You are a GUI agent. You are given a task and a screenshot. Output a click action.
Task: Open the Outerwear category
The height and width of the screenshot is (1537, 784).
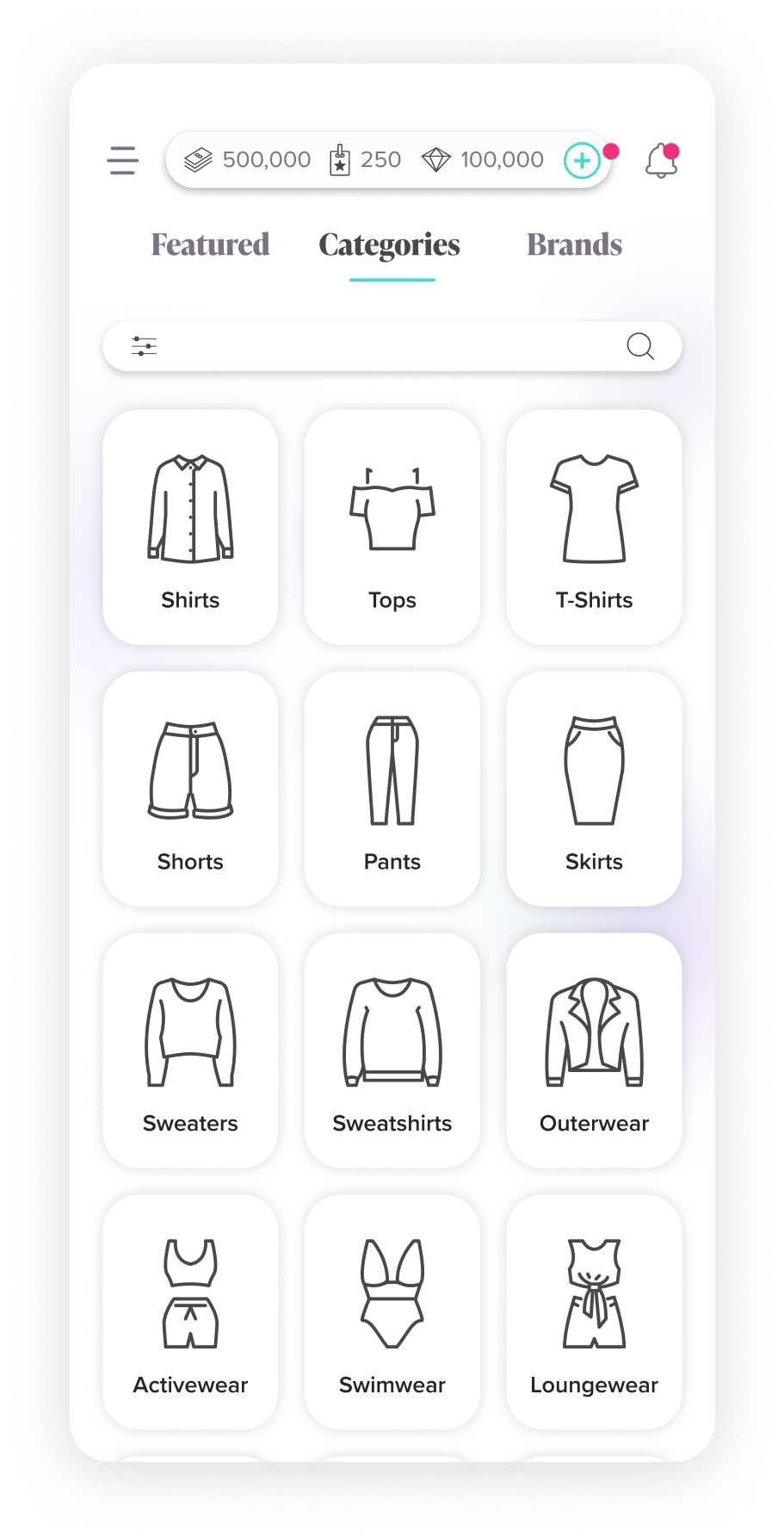click(594, 1050)
